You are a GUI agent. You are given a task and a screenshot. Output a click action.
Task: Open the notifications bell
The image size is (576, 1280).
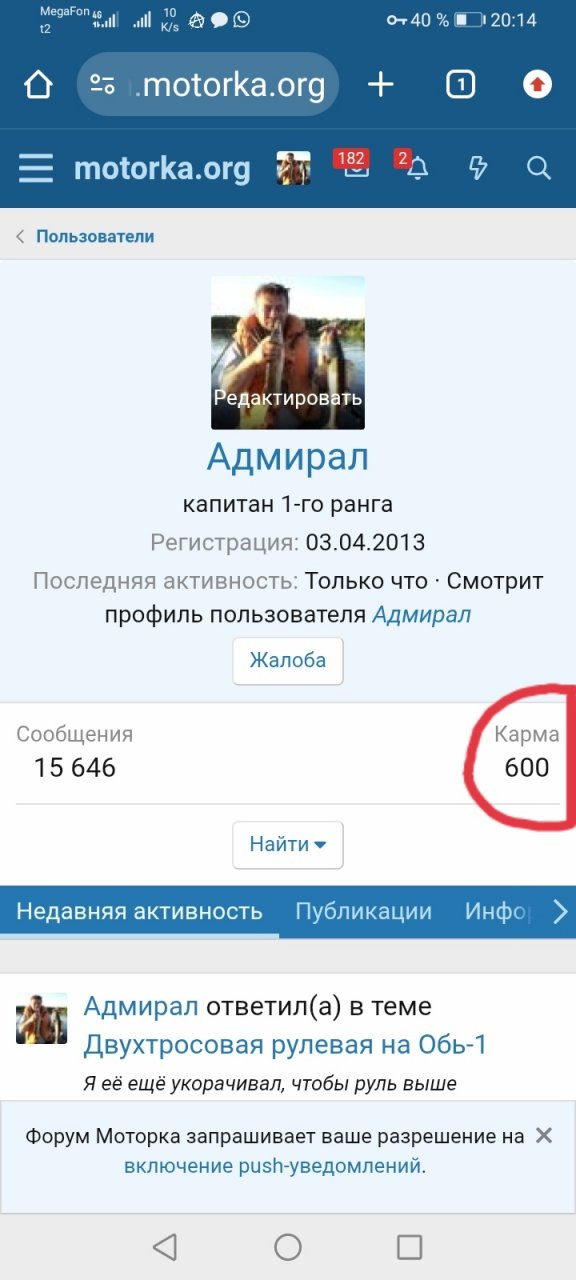(x=416, y=168)
